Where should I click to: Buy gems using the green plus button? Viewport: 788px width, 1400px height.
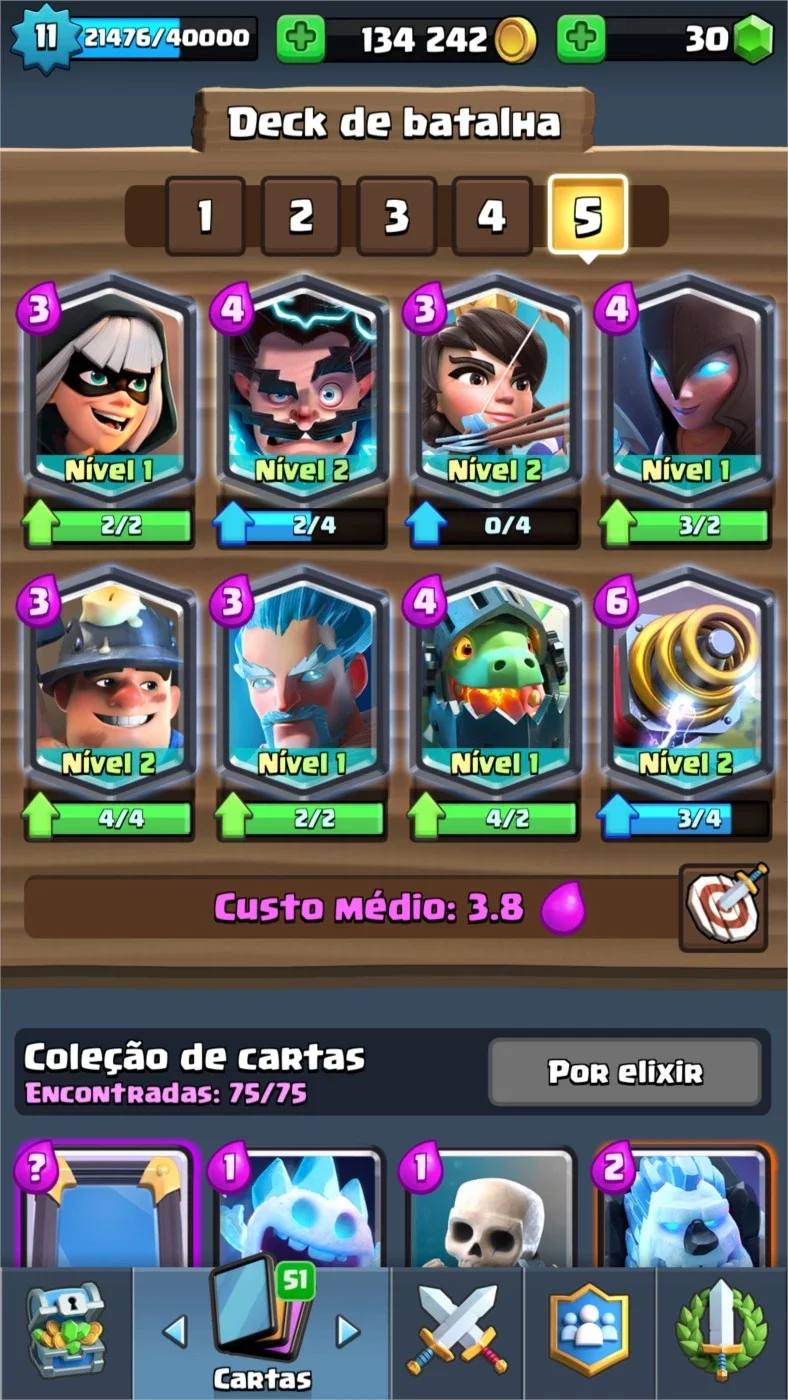coord(581,40)
